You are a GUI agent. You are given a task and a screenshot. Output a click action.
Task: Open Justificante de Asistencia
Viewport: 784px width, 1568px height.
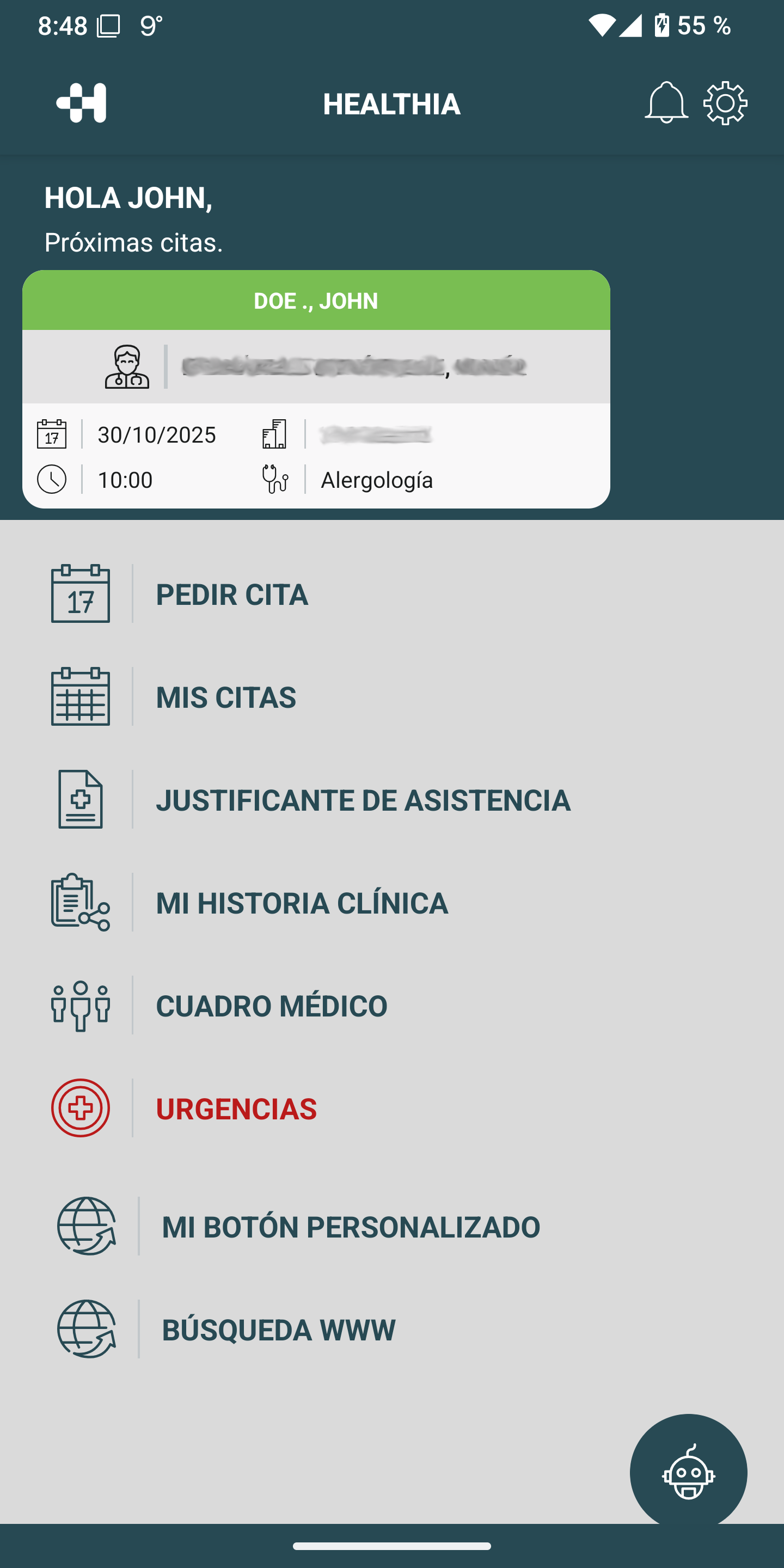click(363, 800)
